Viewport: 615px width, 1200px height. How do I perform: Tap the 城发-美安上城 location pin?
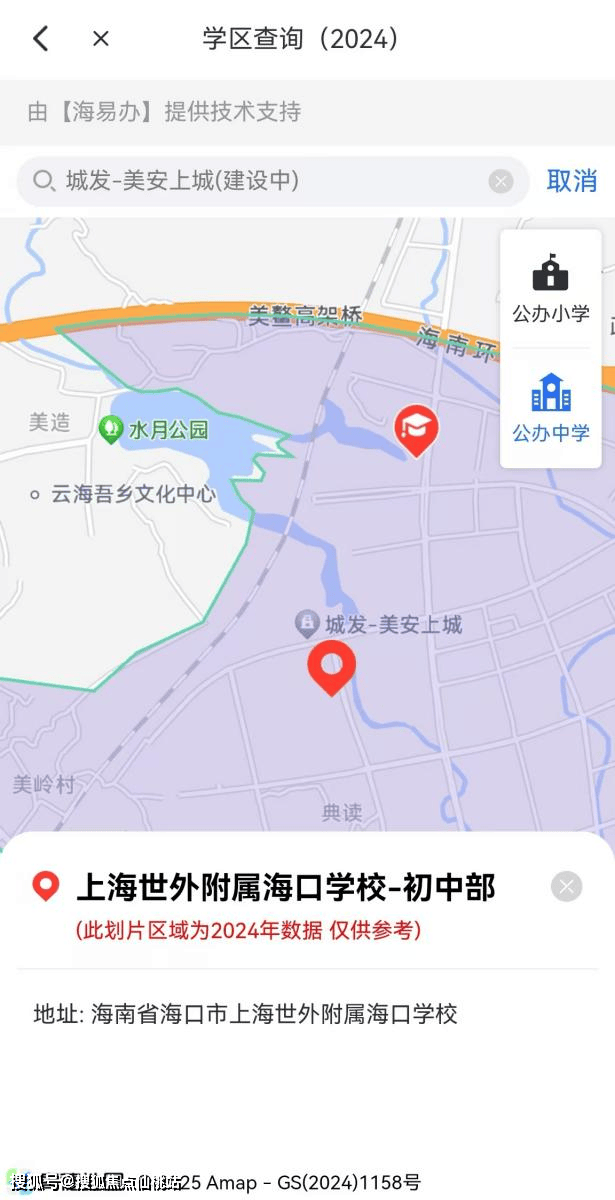coord(331,667)
